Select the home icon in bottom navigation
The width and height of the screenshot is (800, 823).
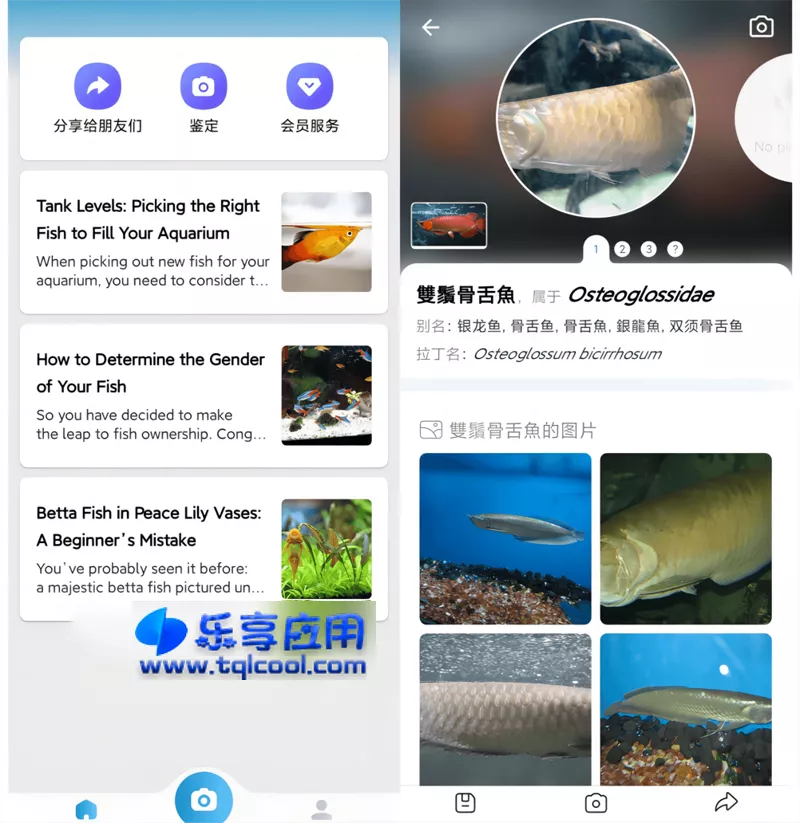tap(86, 808)
